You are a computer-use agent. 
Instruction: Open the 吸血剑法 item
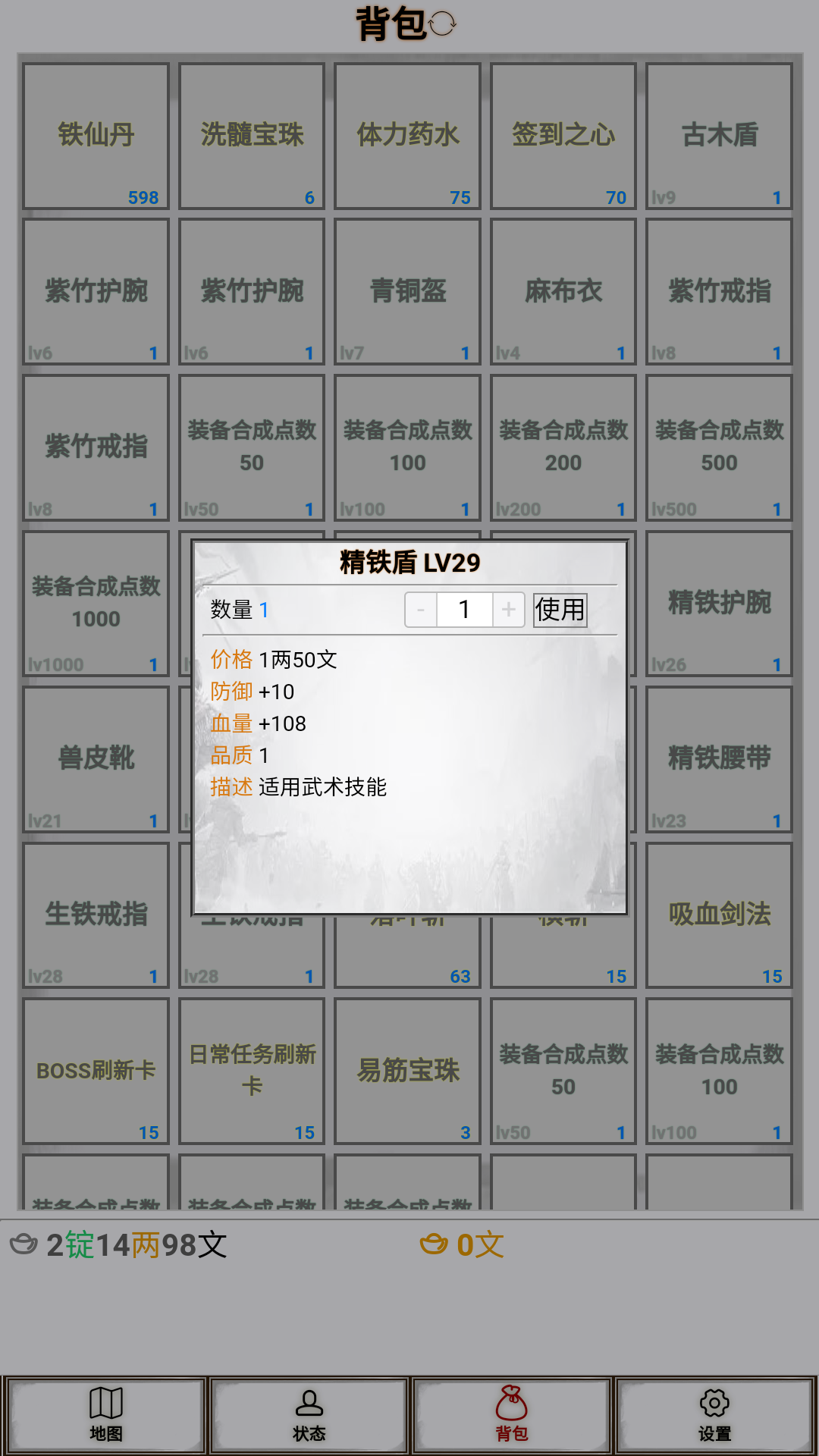coord(719,915)
